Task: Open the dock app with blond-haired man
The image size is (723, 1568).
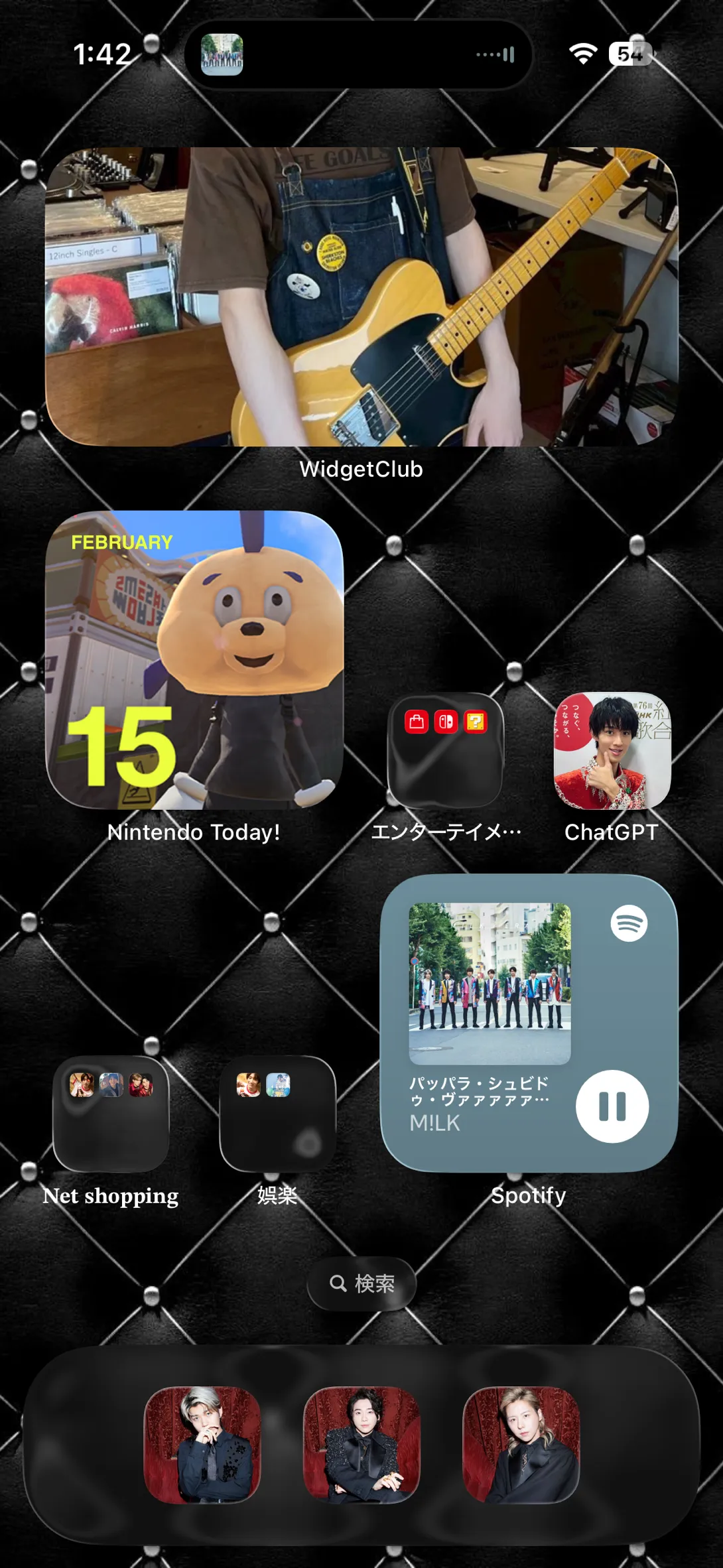Action: point(521,1445)
